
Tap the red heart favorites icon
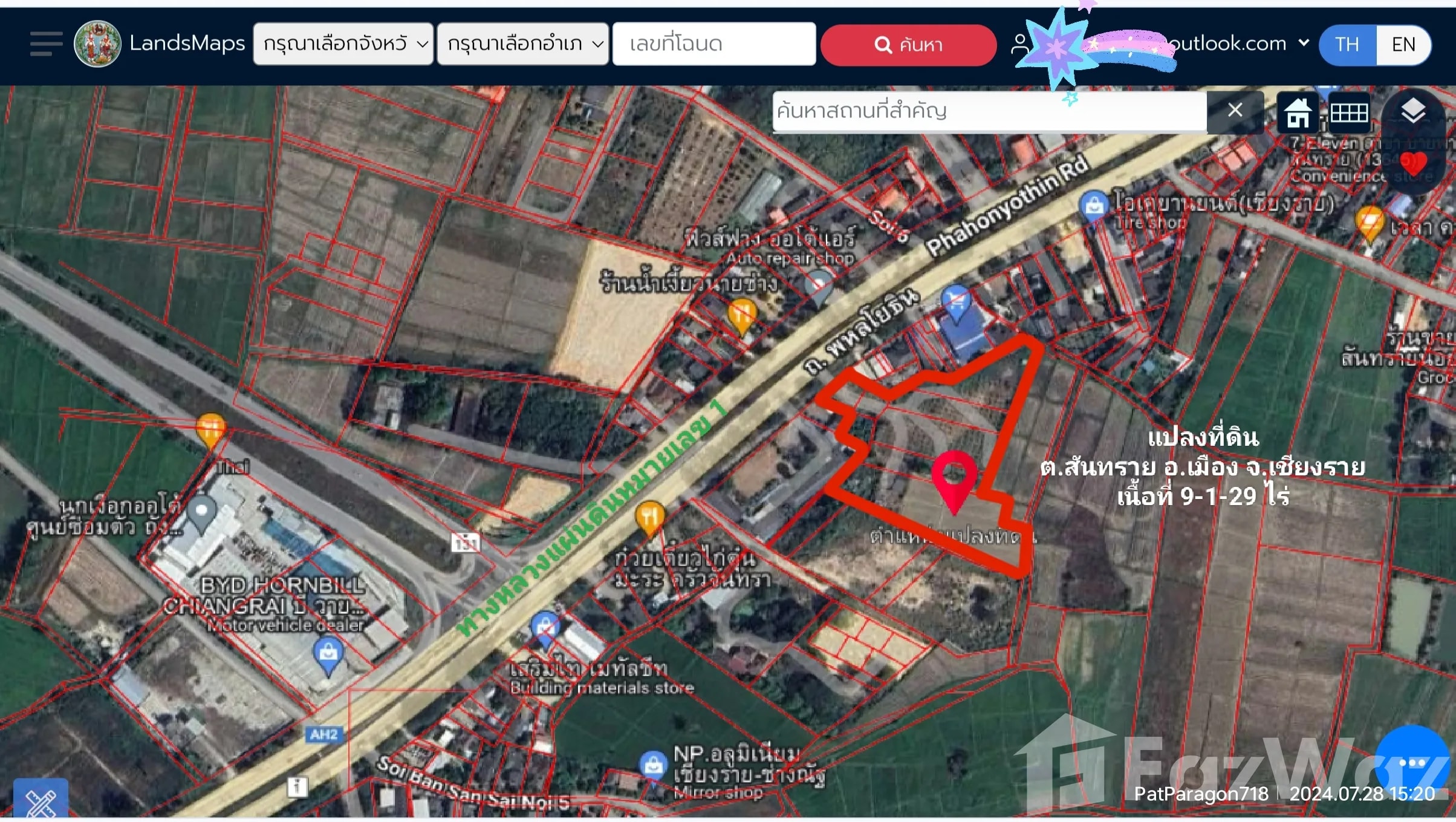pos(1414,163)
